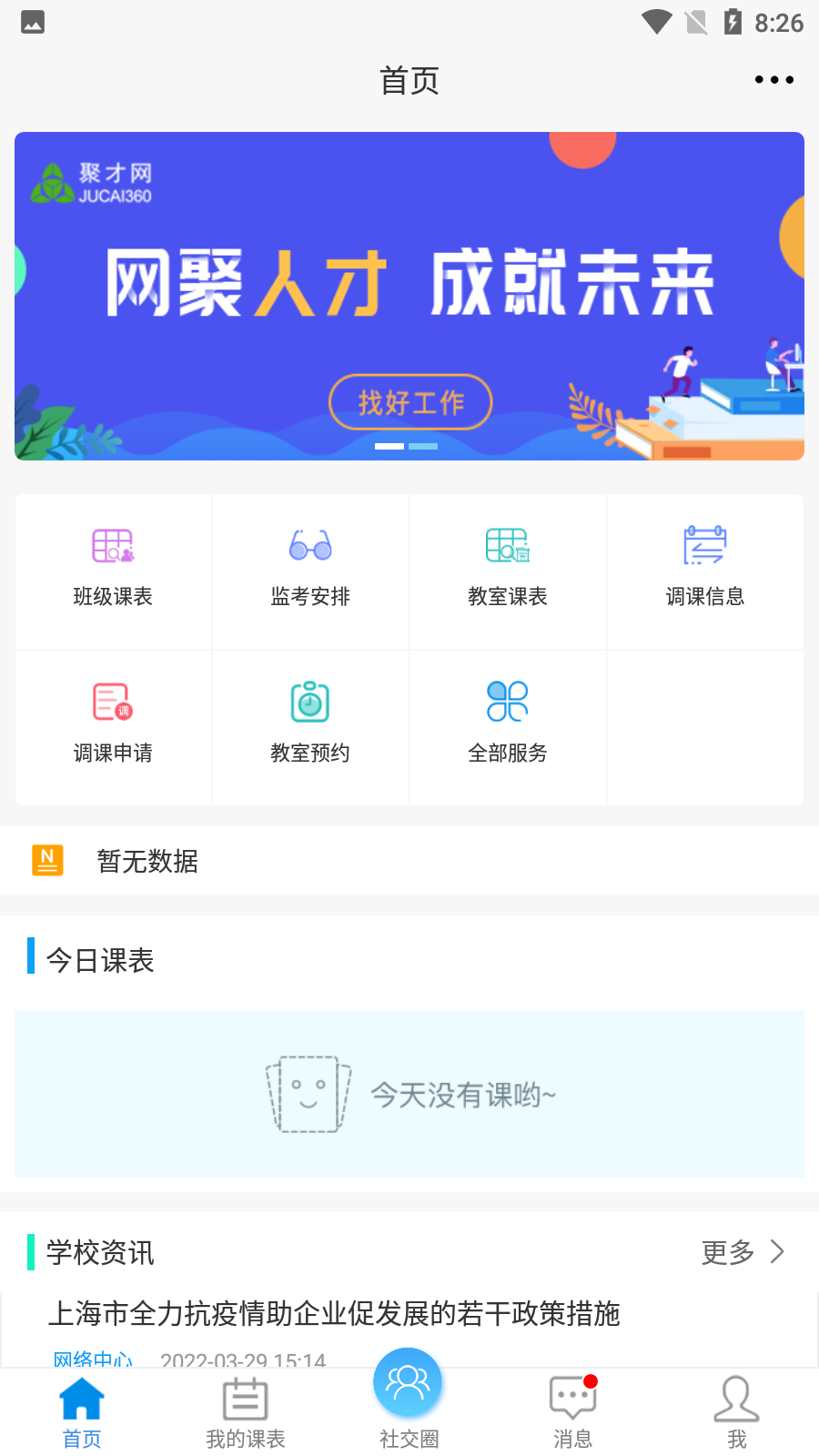The image size is (819, 1456).
Task: Tap 更多 to see more school news
Action: [x=726, y=1252]
